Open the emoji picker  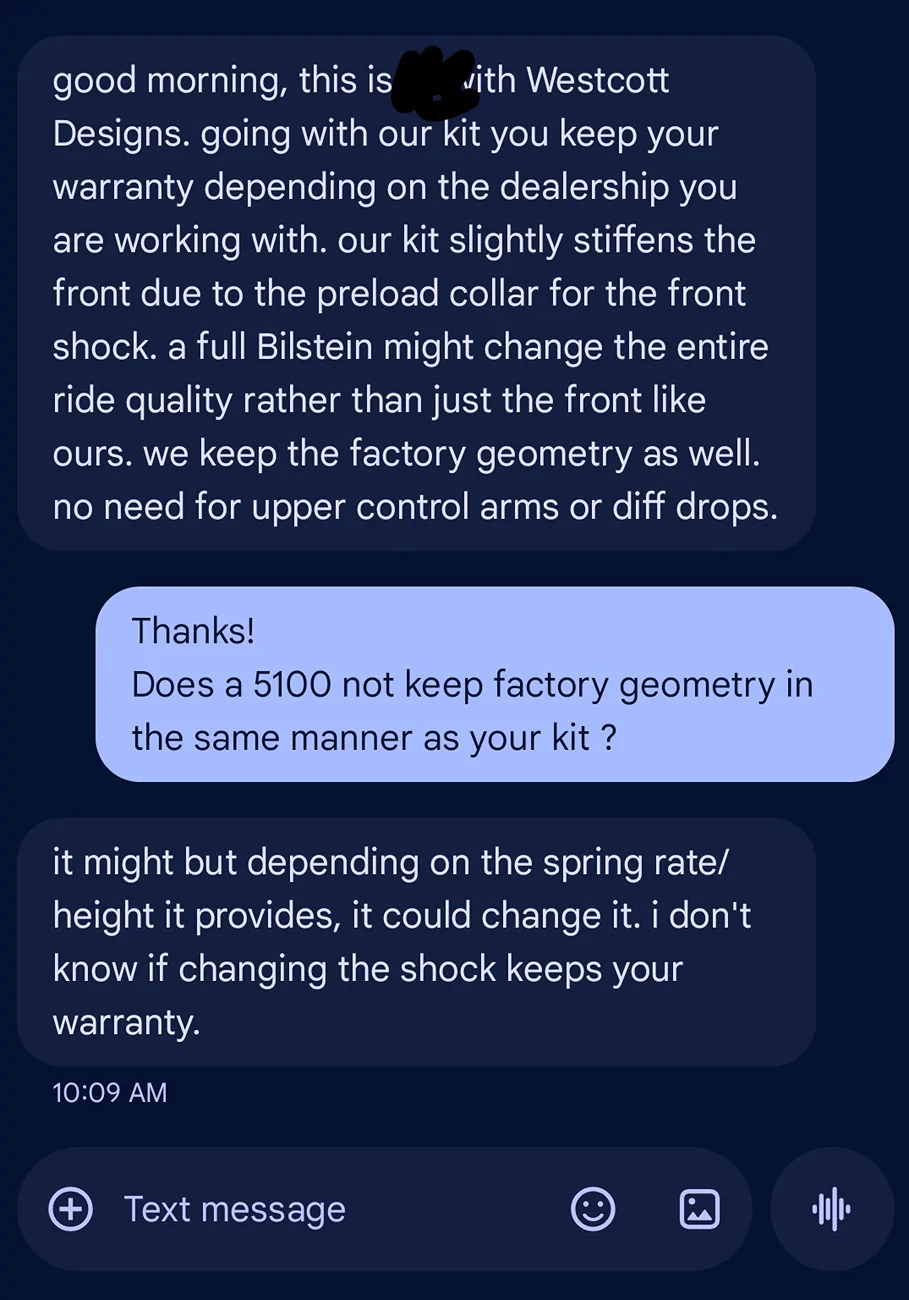coord(592,1209)
